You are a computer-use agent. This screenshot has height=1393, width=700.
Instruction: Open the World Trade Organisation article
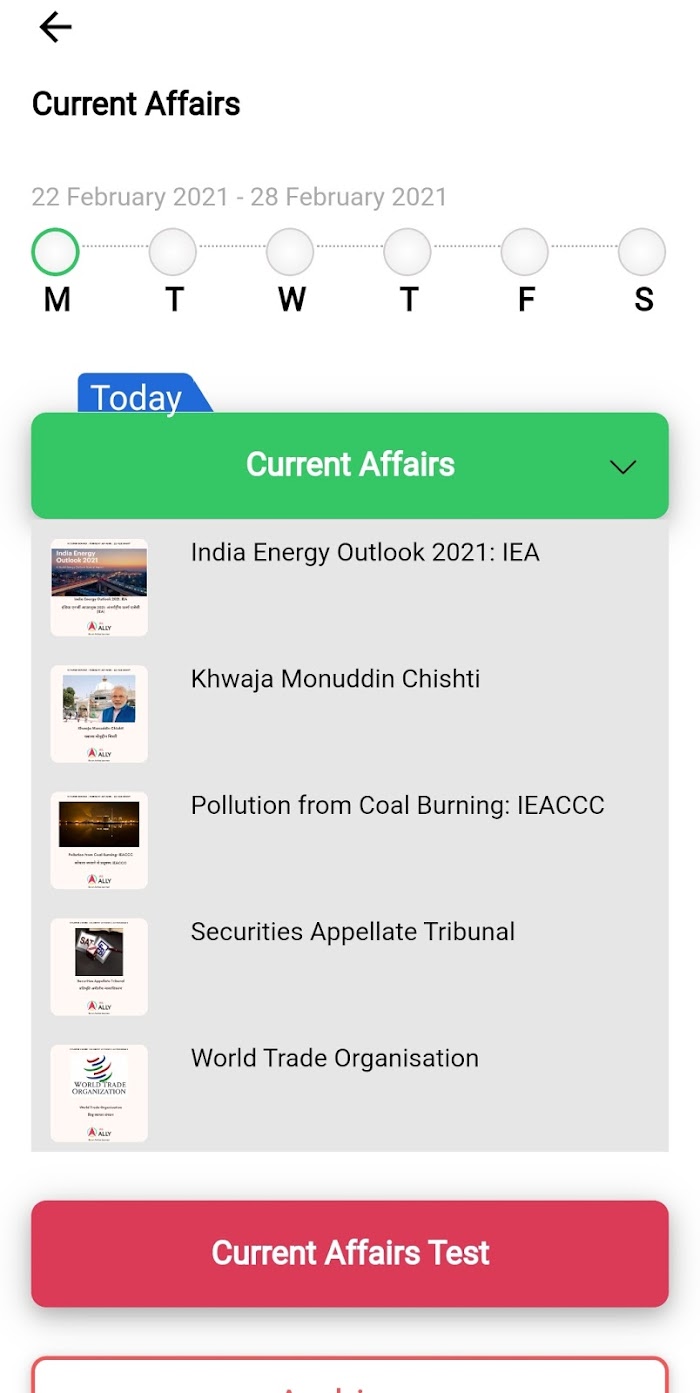point(350,1093)
